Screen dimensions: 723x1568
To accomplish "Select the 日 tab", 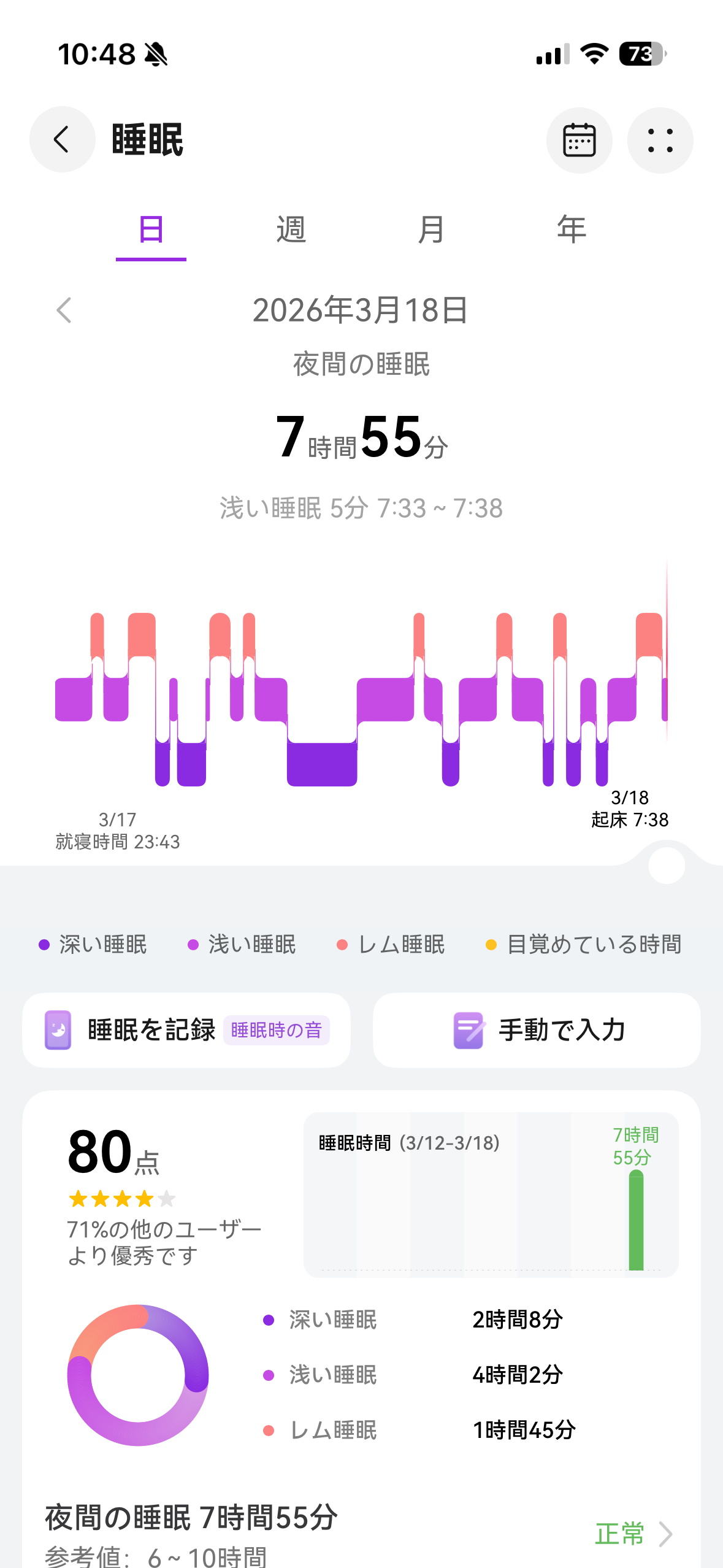I will pos(151,231).
